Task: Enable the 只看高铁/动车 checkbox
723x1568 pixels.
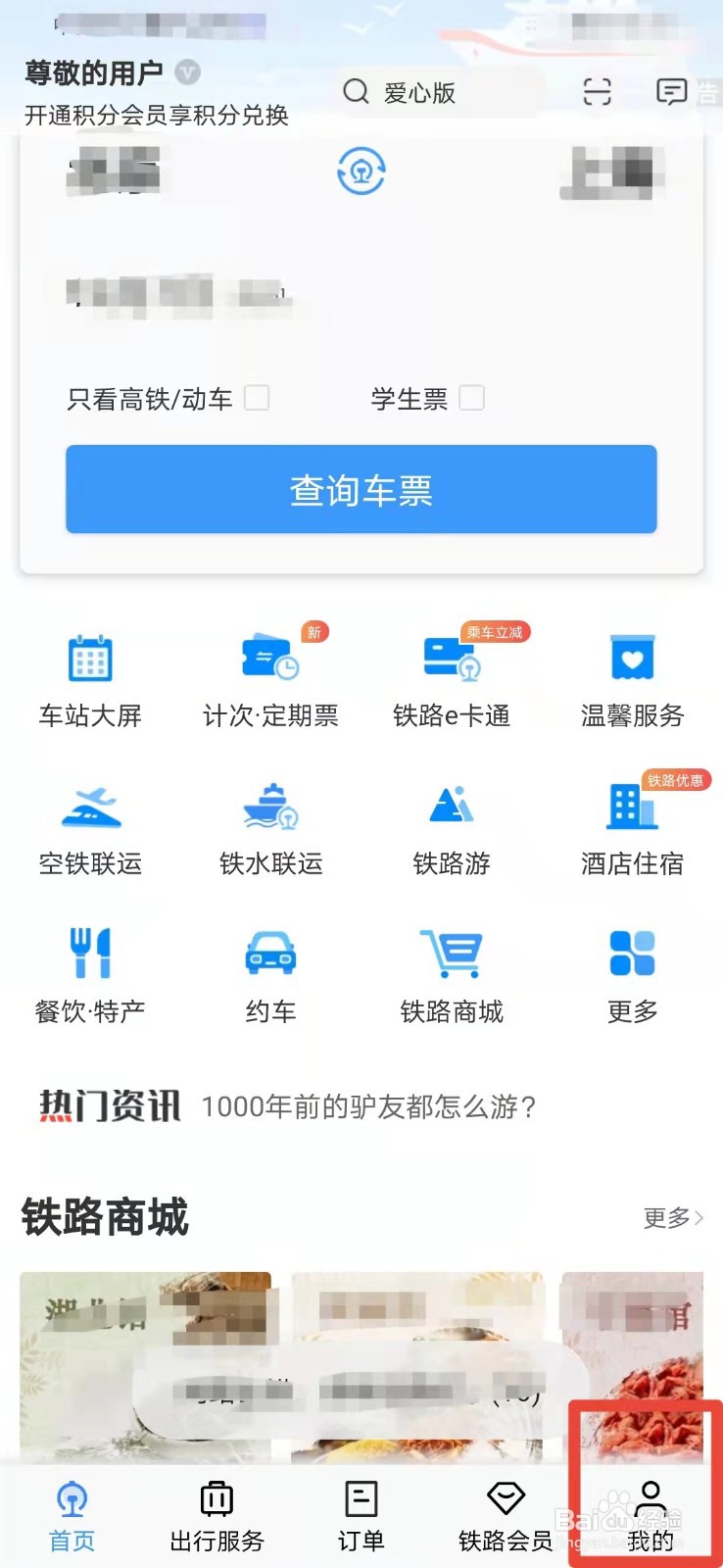Action: click(x=259, y=398)
